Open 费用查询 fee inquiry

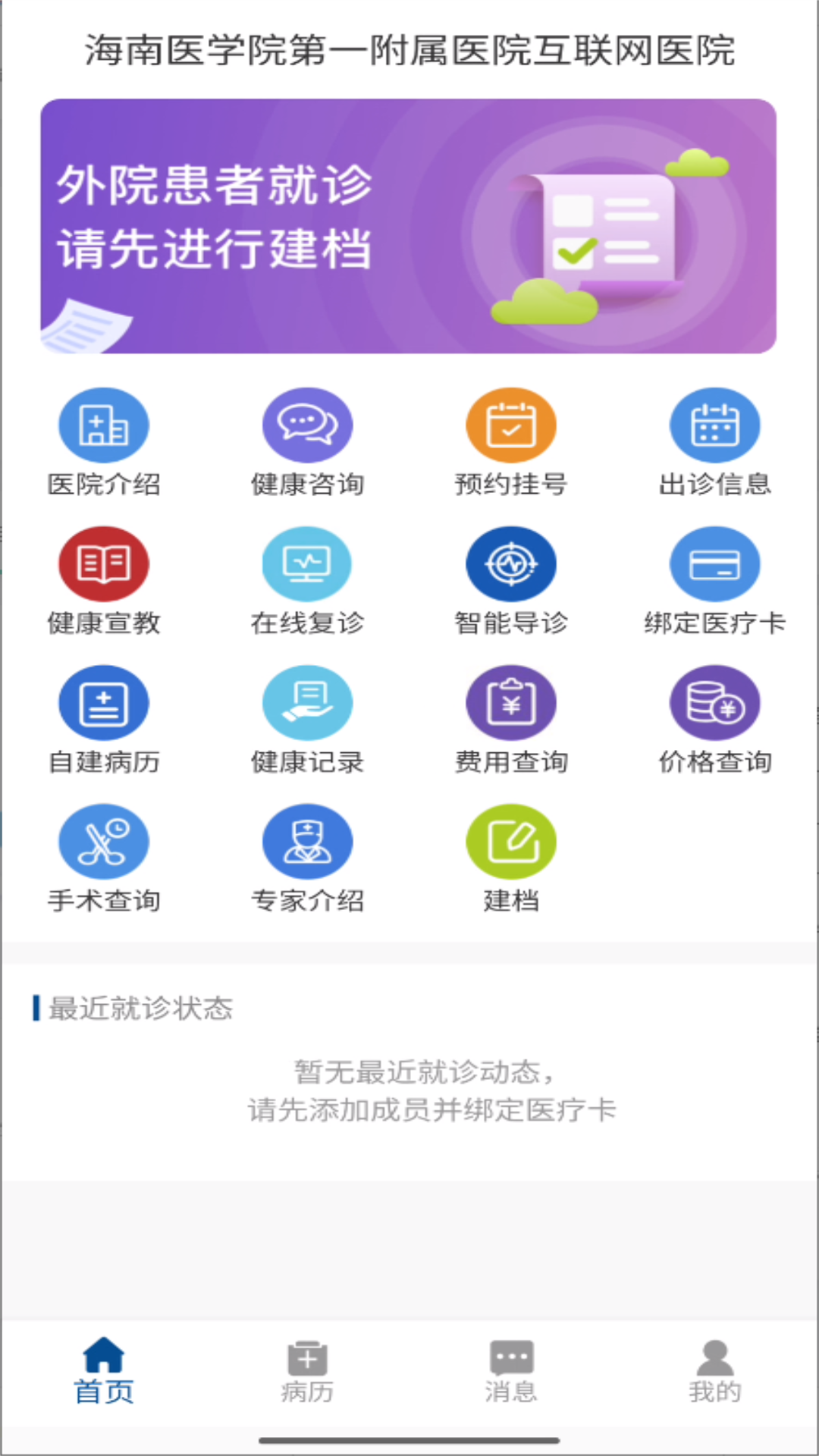(511, 704)
